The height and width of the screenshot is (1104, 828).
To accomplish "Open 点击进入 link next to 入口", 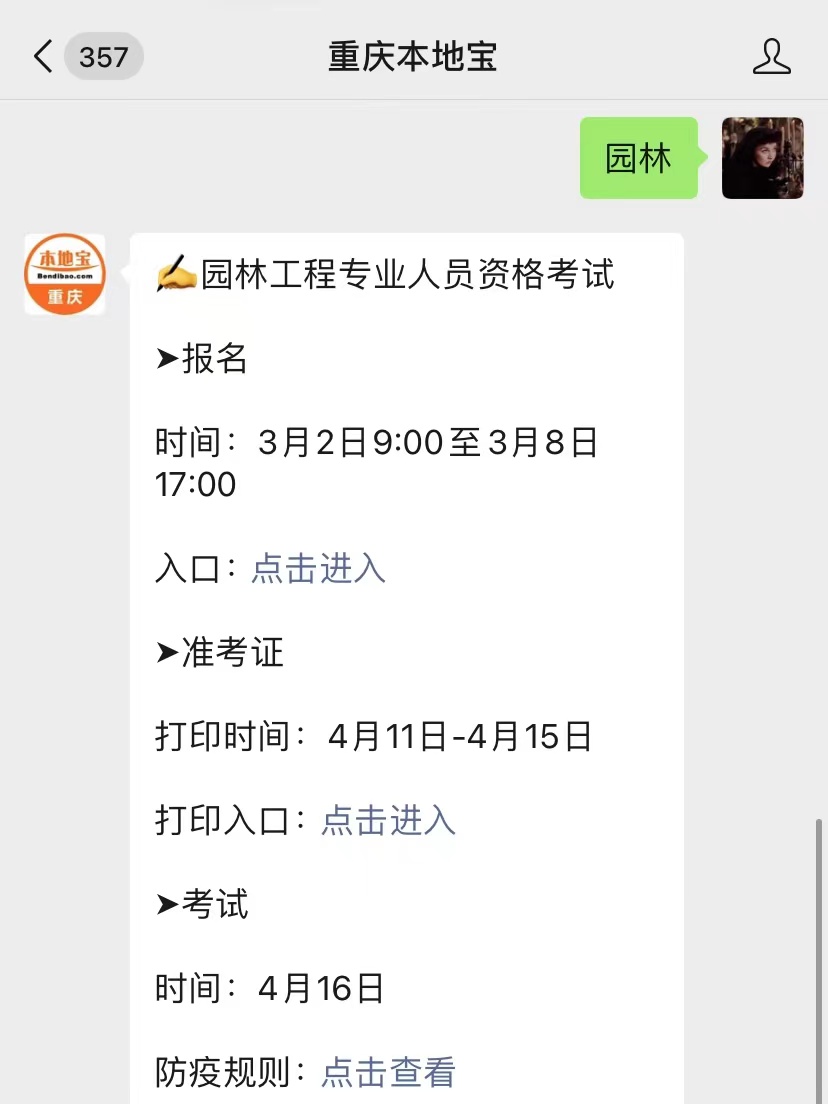I will pyautogui.click(x=318, y=568).
